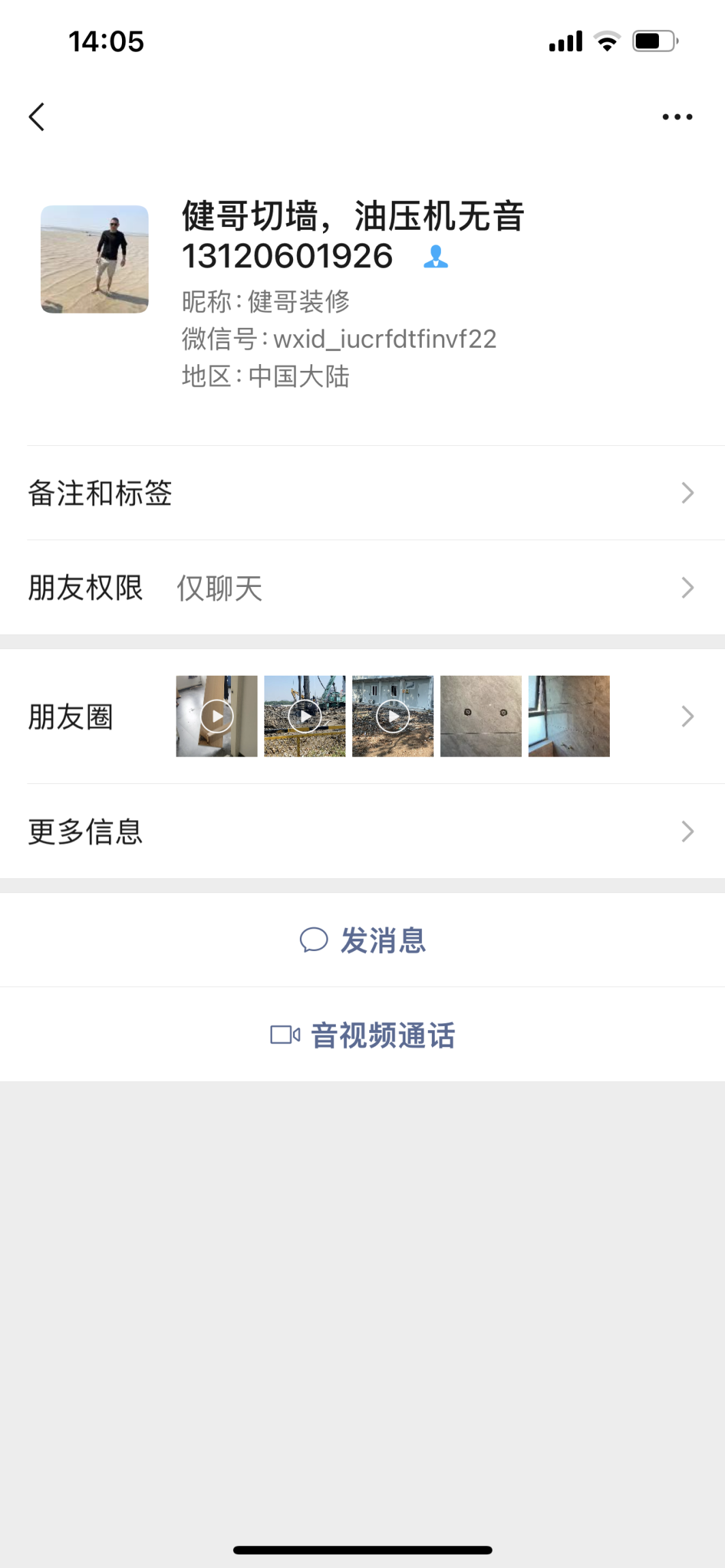Tap 发消息 to send a message
Screen dimensions: 725x1568
pos(362,940)
